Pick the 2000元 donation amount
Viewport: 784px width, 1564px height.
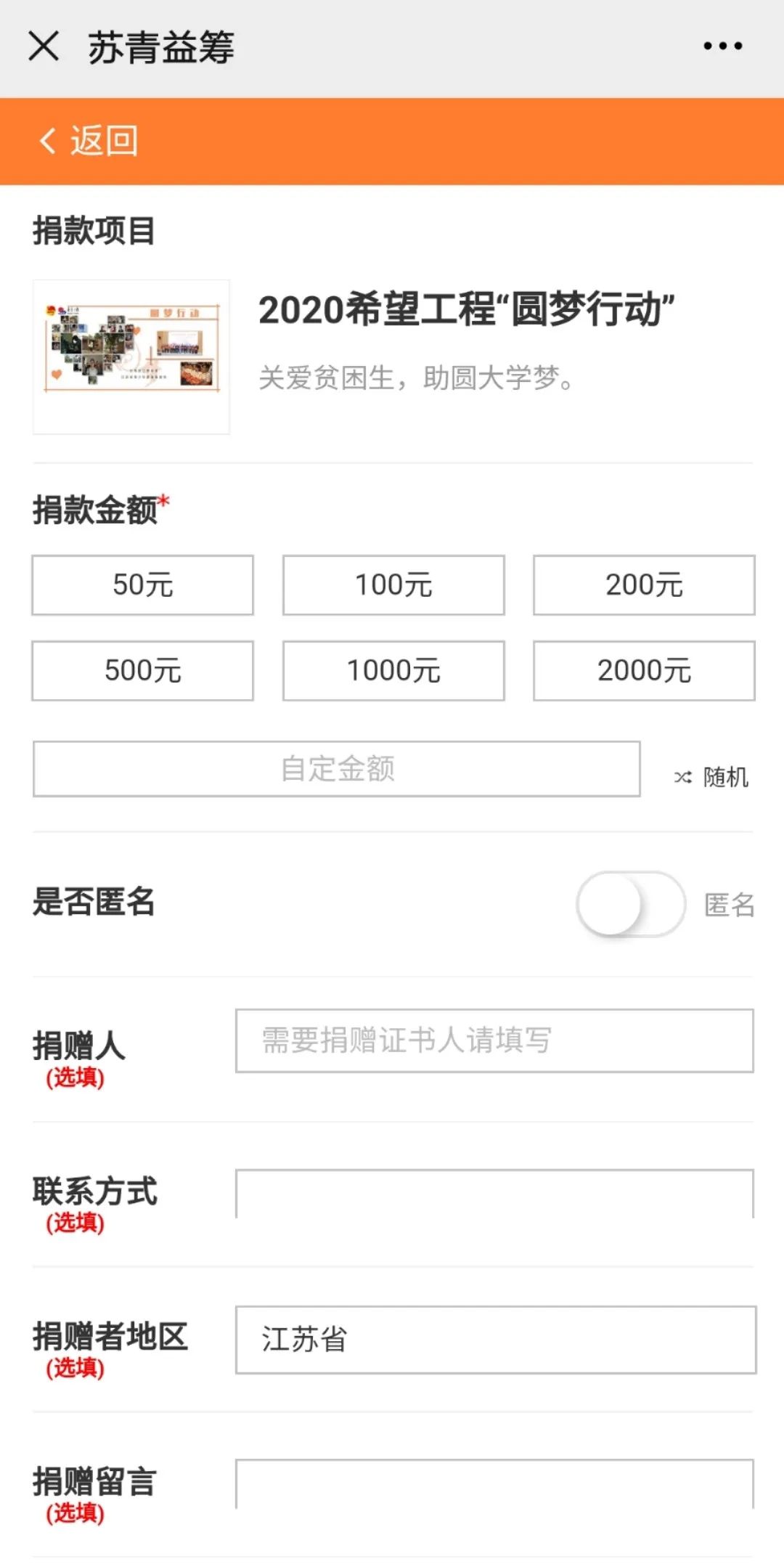click(x=644, y=670)
